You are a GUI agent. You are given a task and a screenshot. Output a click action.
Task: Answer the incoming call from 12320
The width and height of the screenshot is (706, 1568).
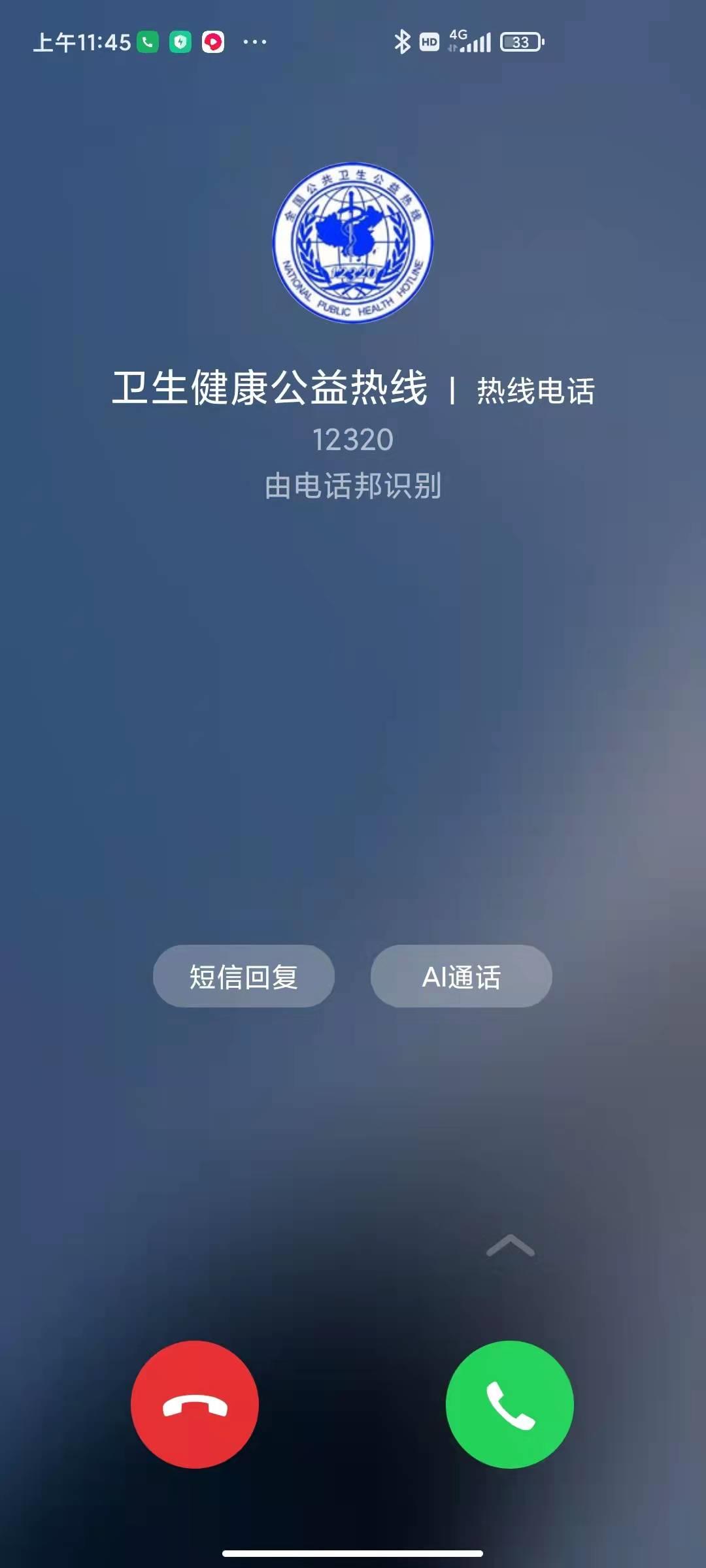510,1405
